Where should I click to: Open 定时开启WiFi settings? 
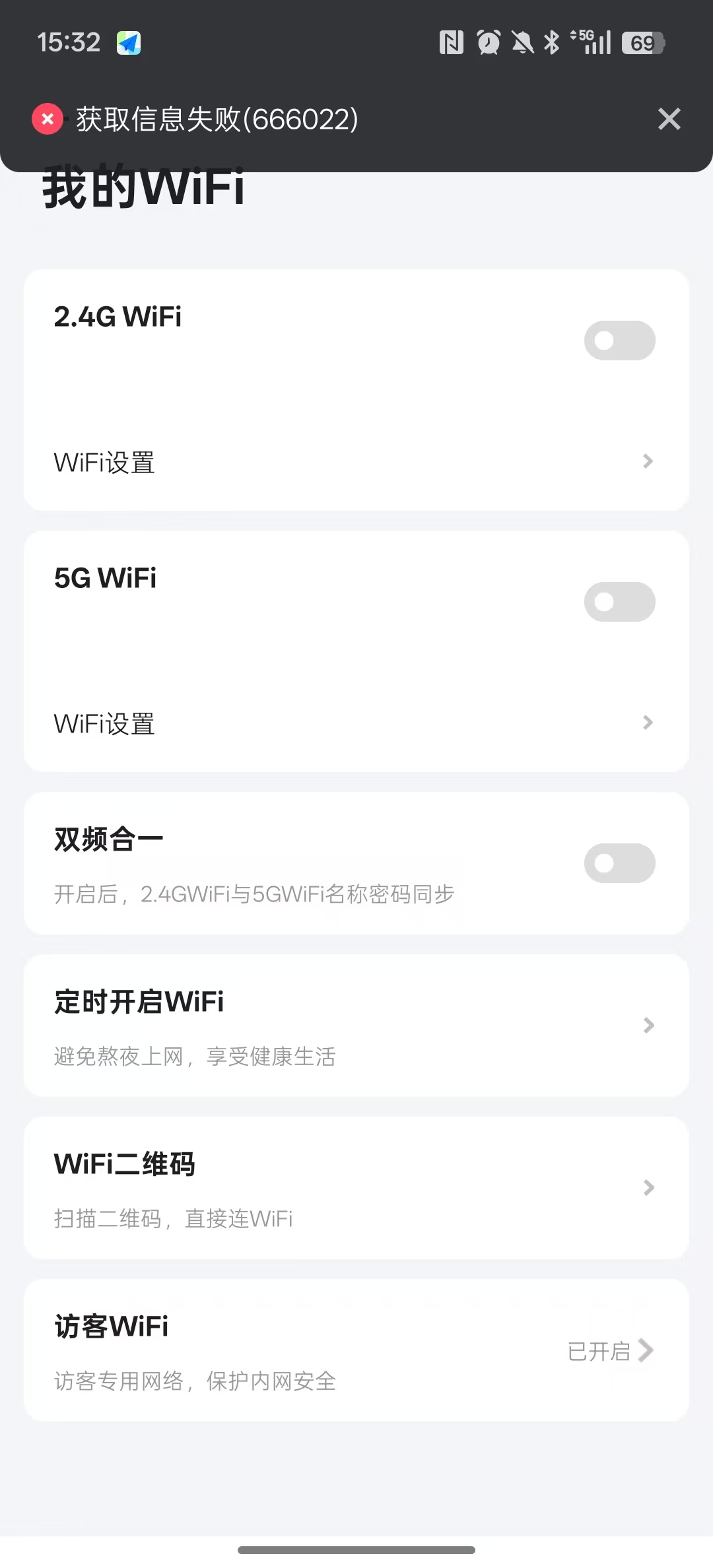click(x=356, y=1026)
